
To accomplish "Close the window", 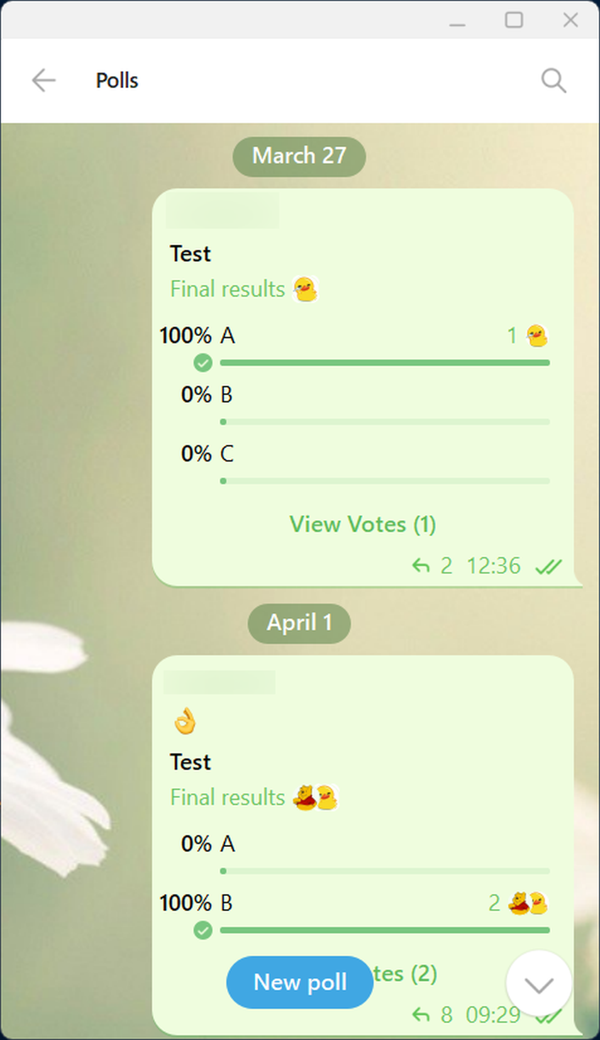I will tap(570, 20).
